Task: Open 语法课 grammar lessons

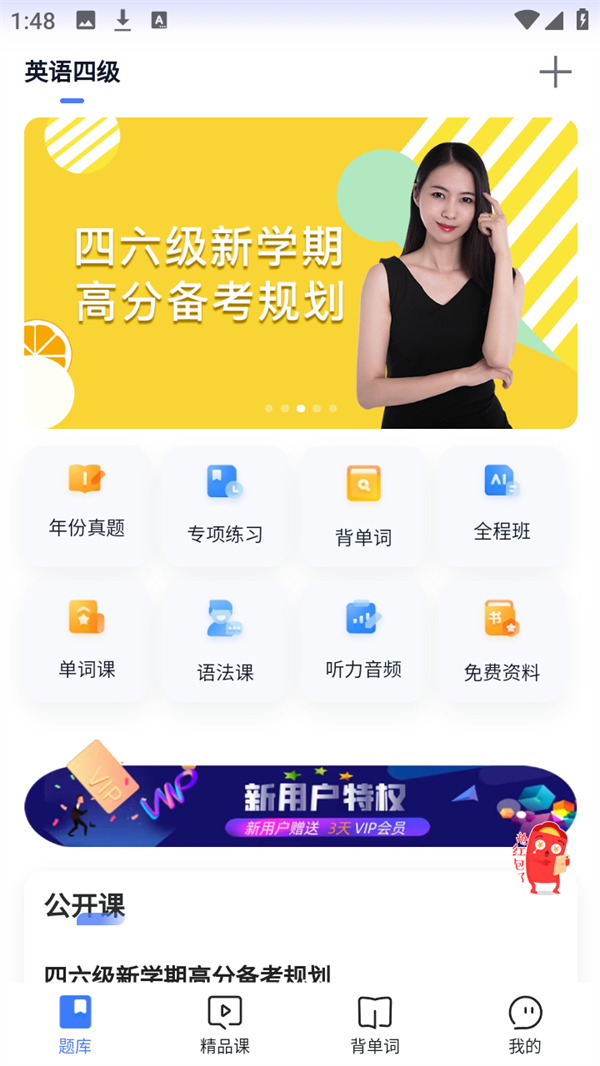Action: coord(225,643)
